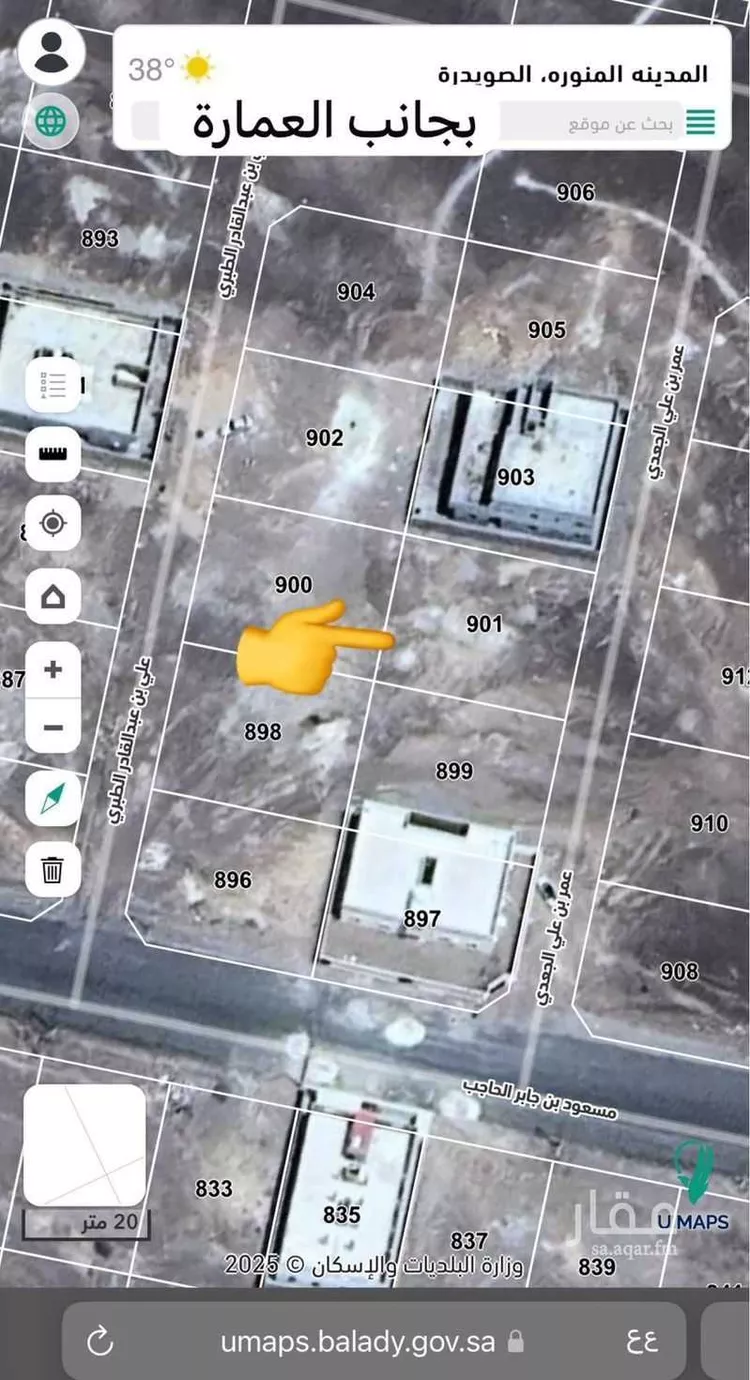Clear drawings with the trash icon
This screenshot has width=750, height=1380.
[x=53, y=868]
